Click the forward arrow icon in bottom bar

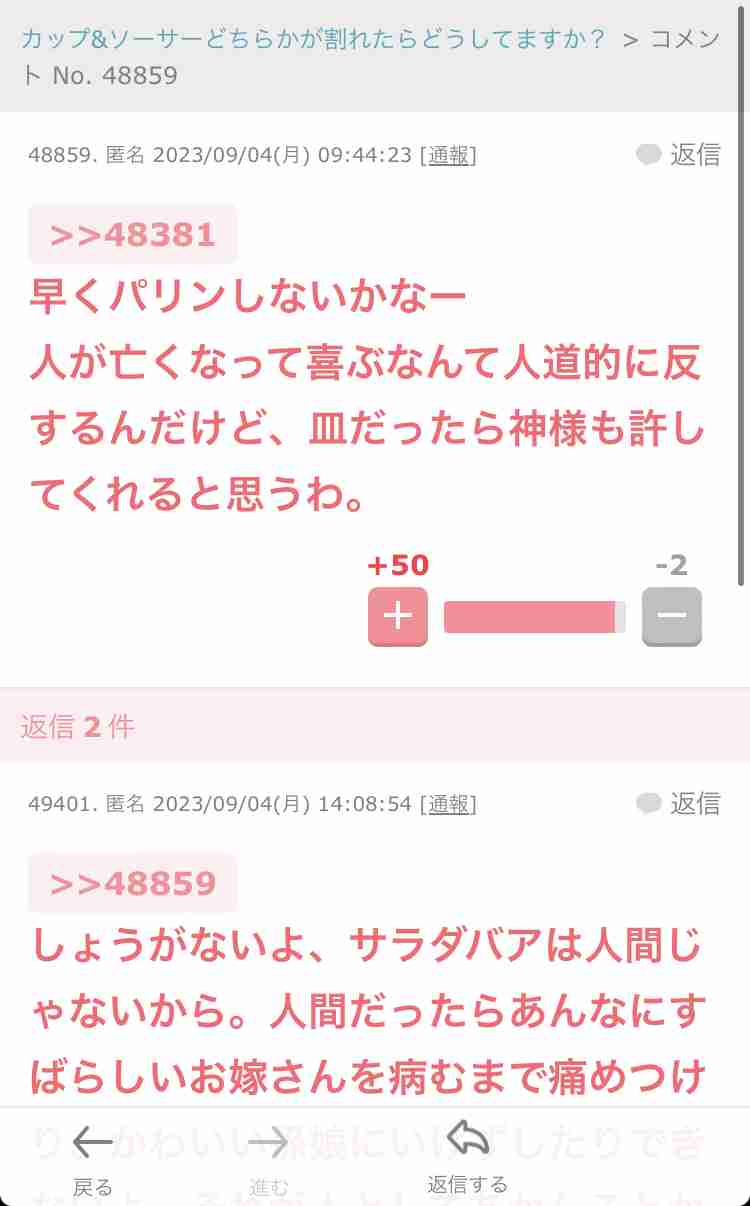[x=265, y=1140]
